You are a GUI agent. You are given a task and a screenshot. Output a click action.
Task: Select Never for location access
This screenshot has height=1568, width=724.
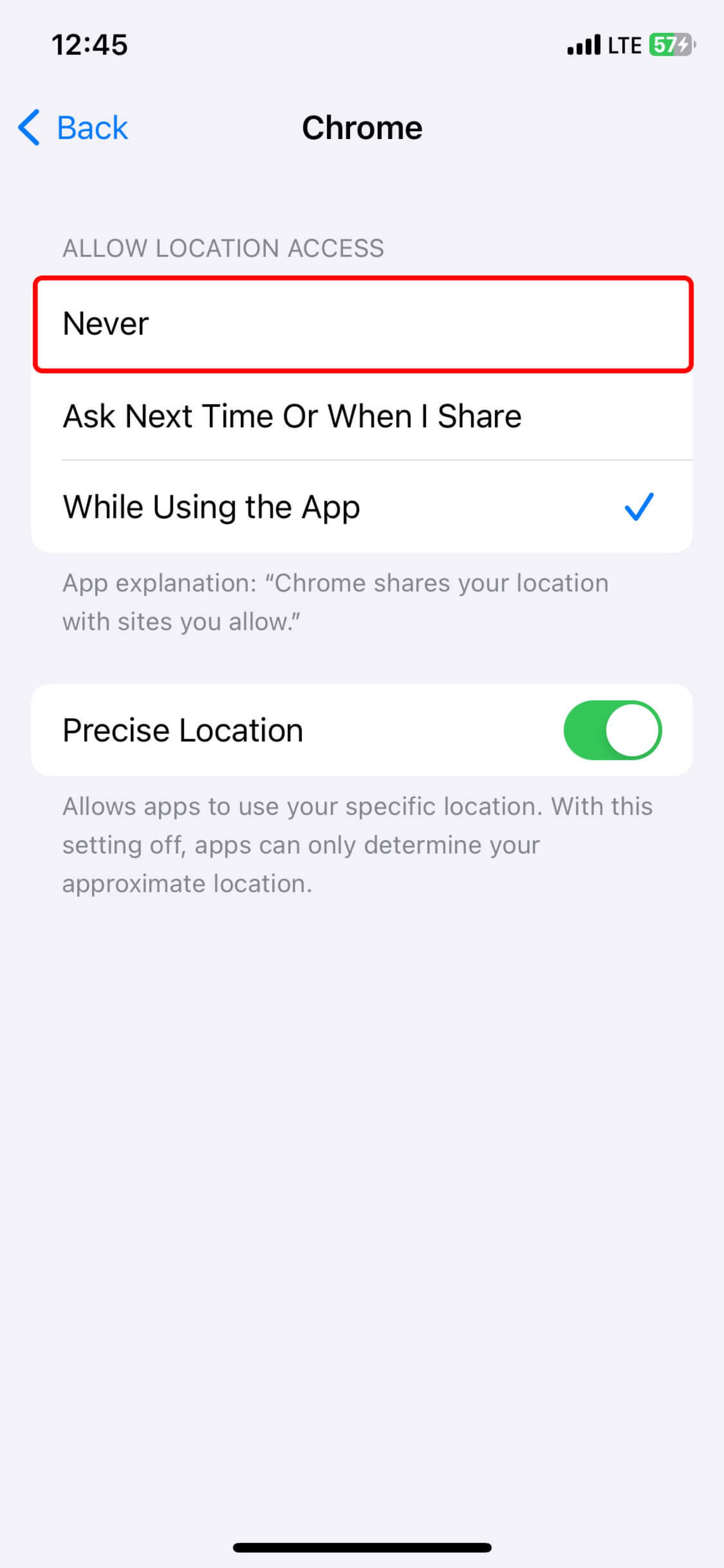coord(361,324)
